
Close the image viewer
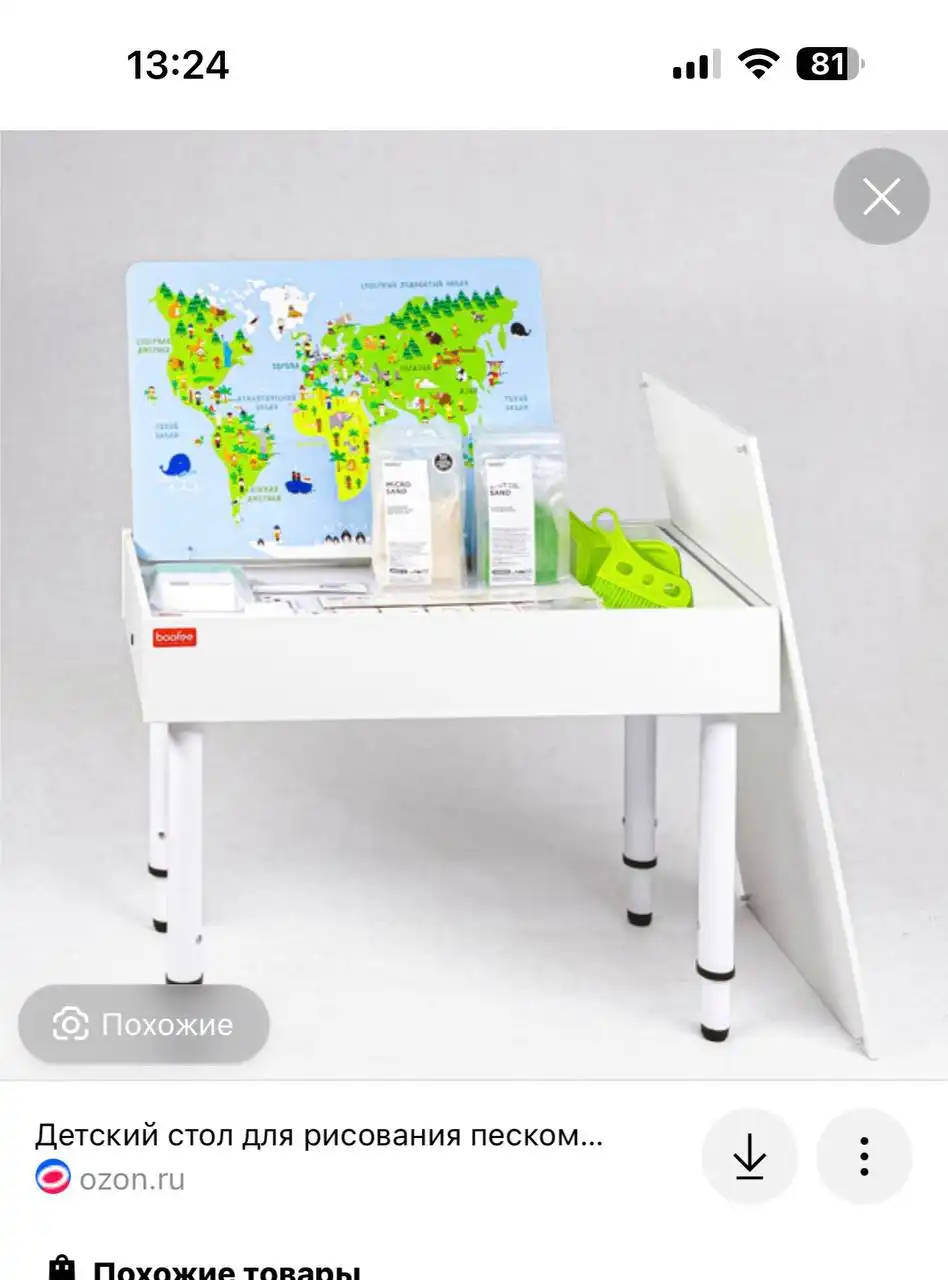click(881, 197)
